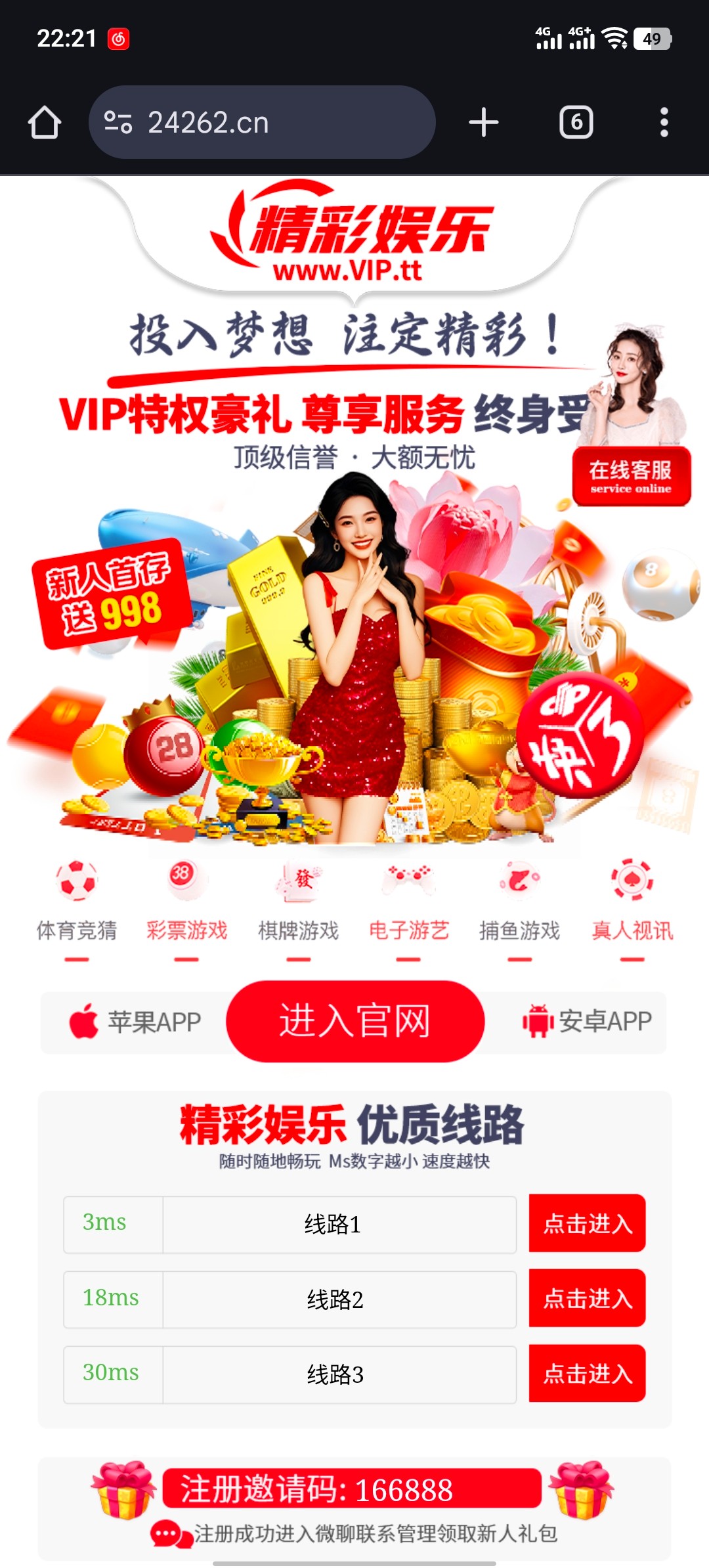This screenshot has width=709, height=1568.
Task: Tap the browser home button
Action: point(45,123)
